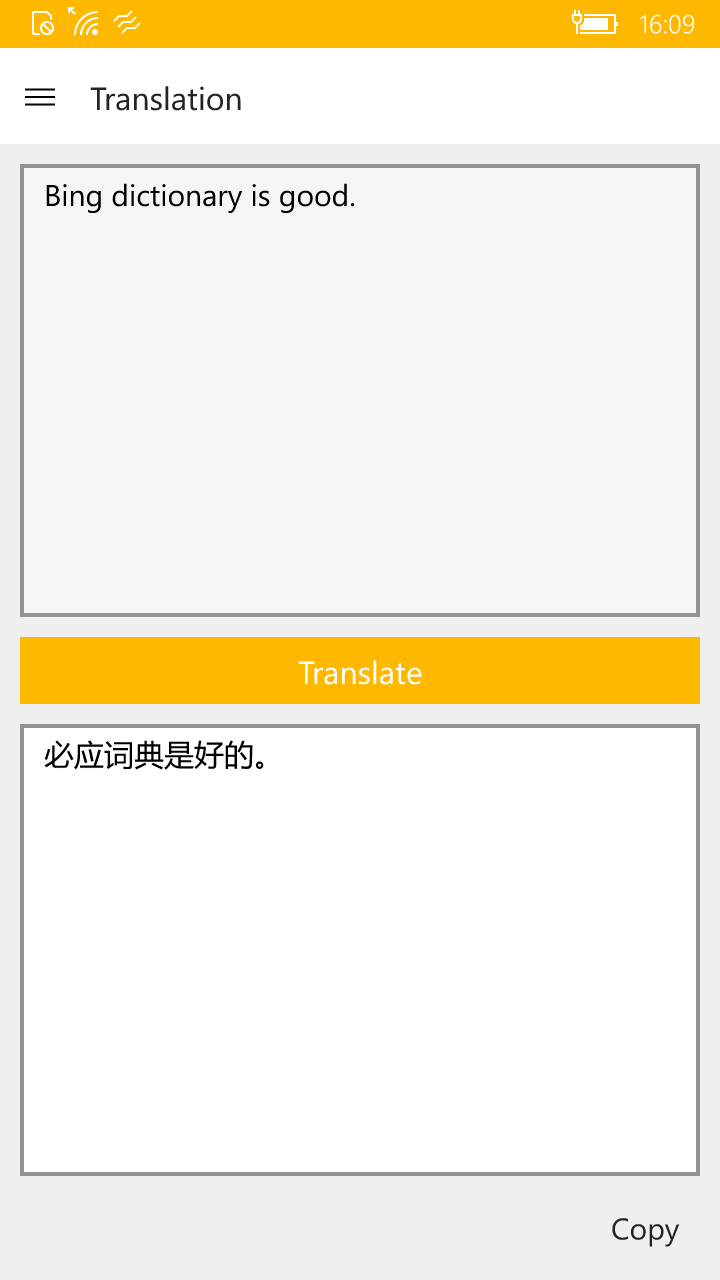Click the Translation title text
720x1280 pixels.
166,98
